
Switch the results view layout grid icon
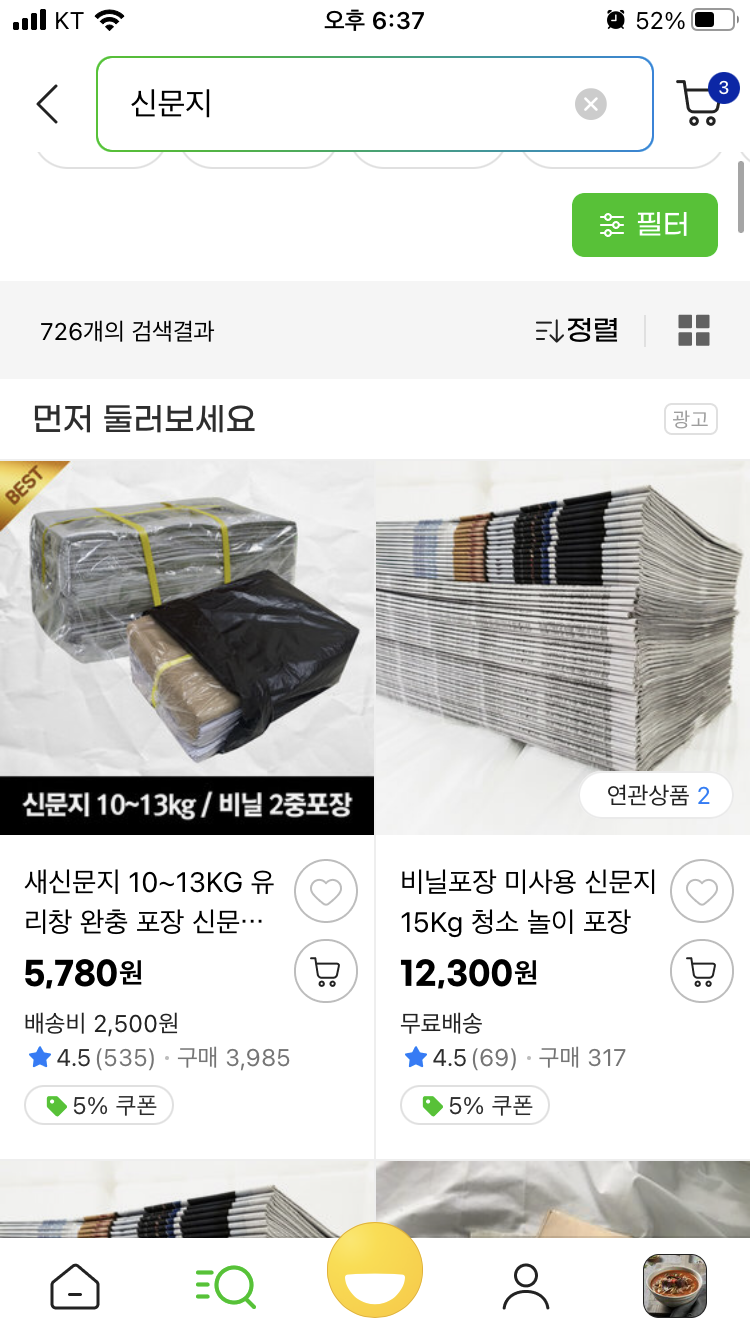click(693, 330)
